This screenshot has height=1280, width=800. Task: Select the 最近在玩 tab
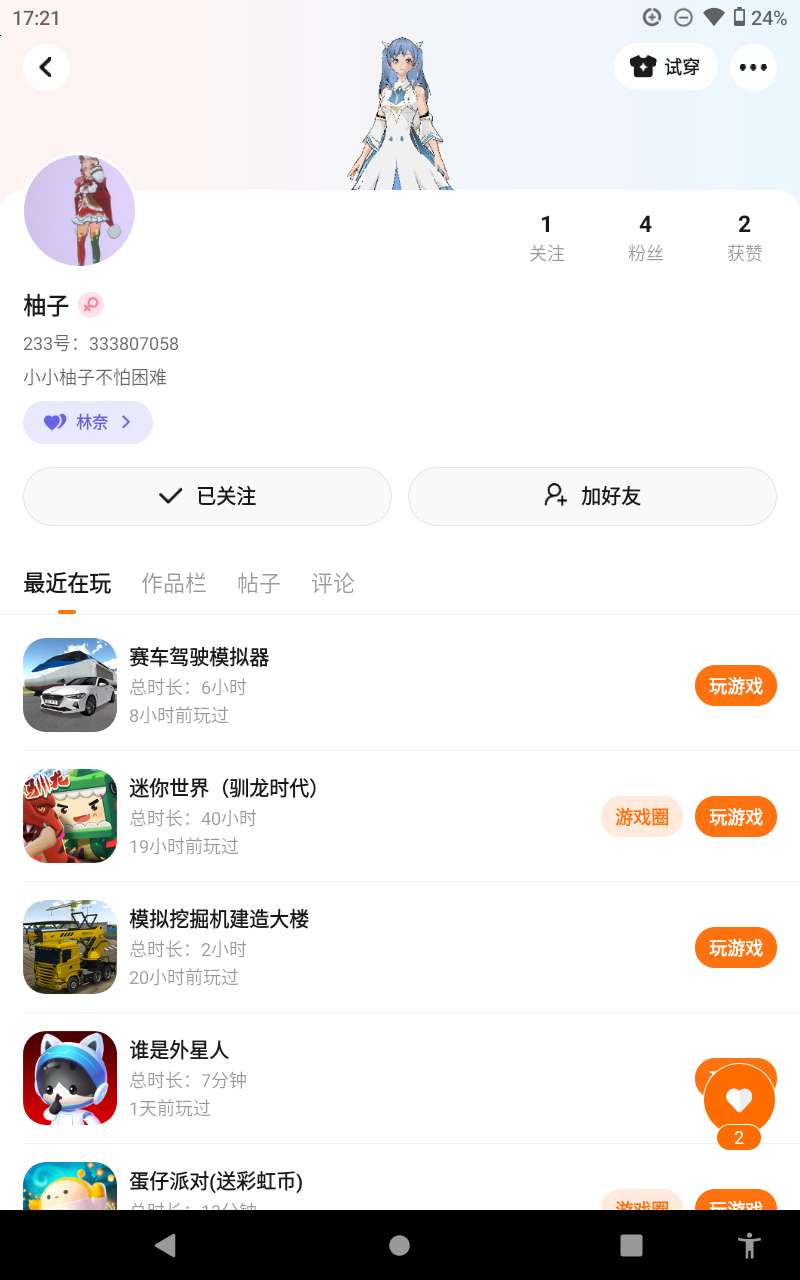(67, 584)
